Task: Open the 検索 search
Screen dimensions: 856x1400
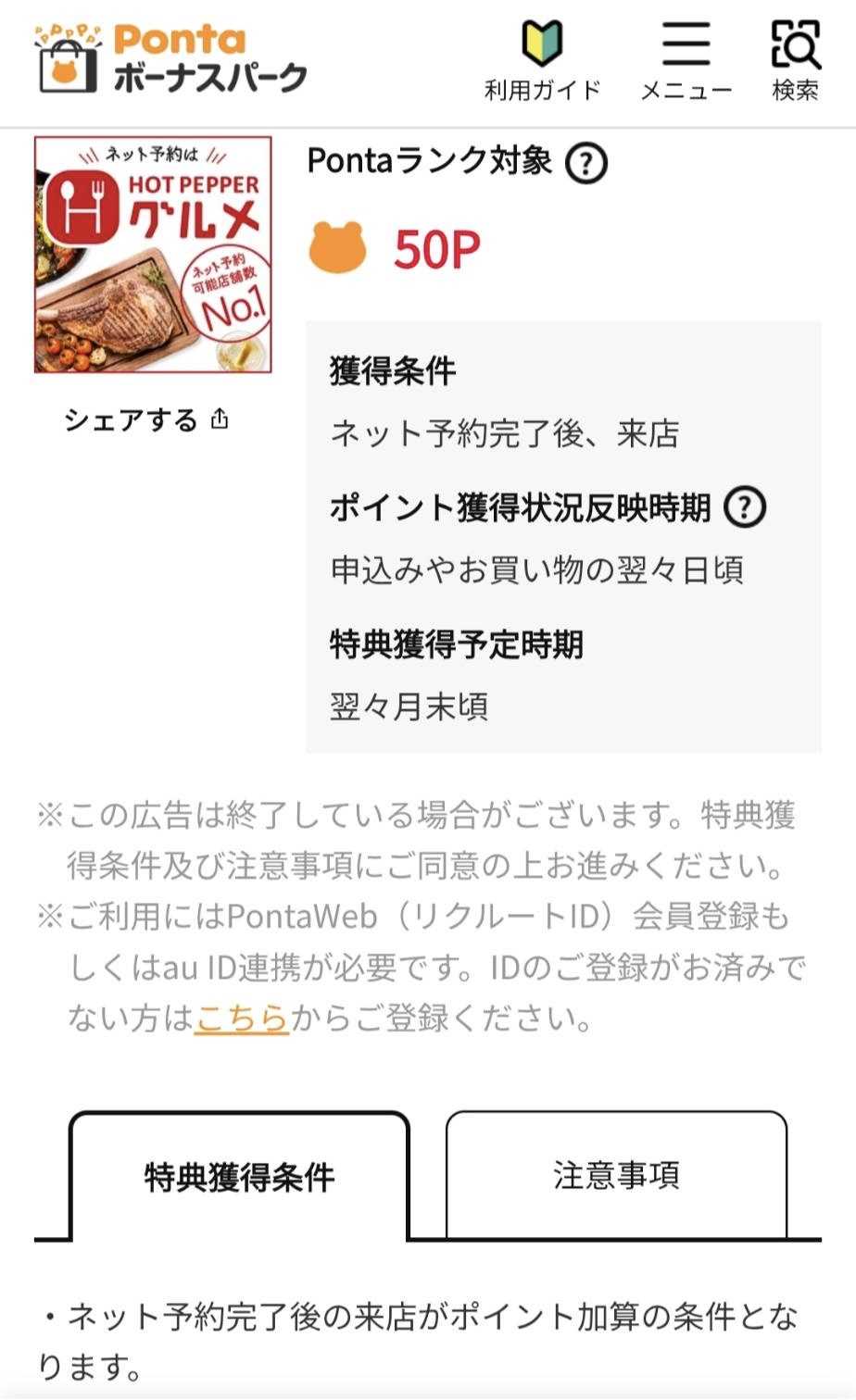Action: tap(796, 61)
